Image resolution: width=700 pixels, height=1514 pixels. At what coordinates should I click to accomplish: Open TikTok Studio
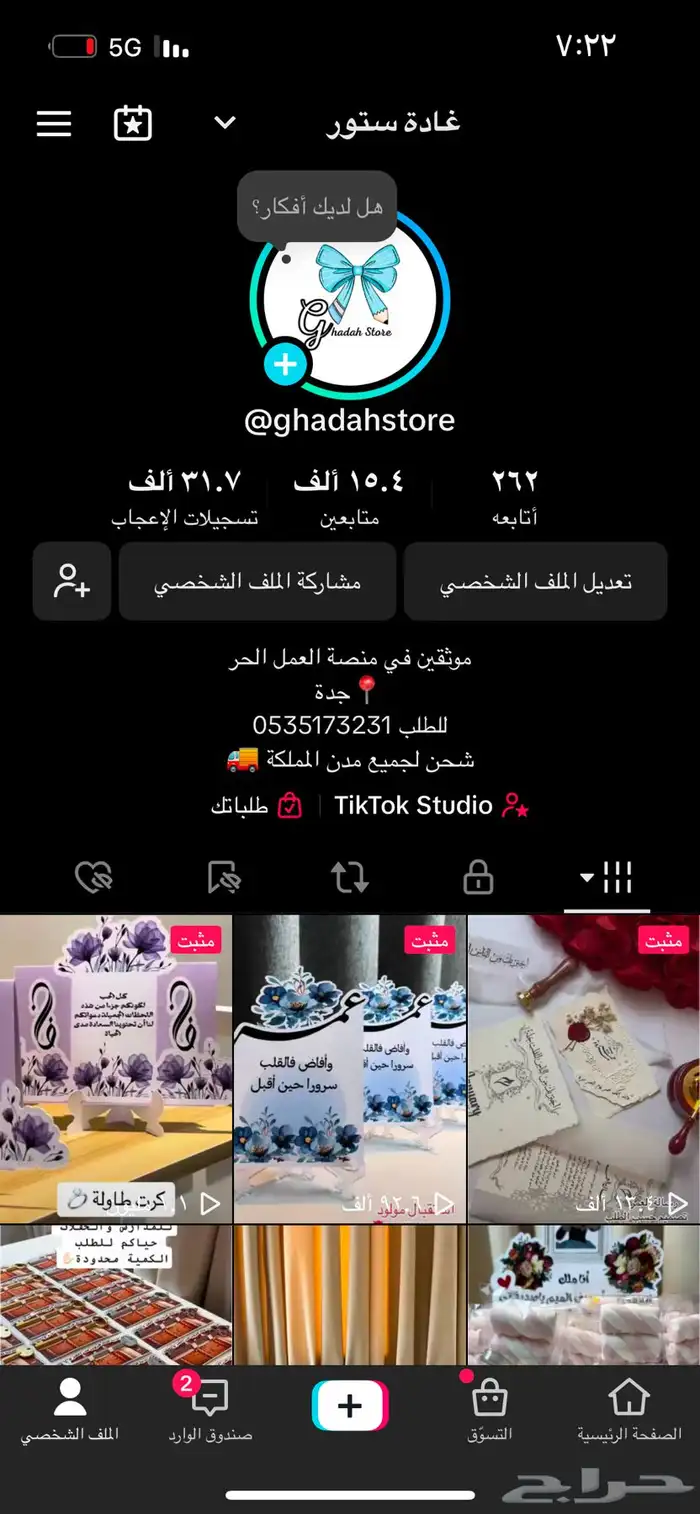(430, 805)
